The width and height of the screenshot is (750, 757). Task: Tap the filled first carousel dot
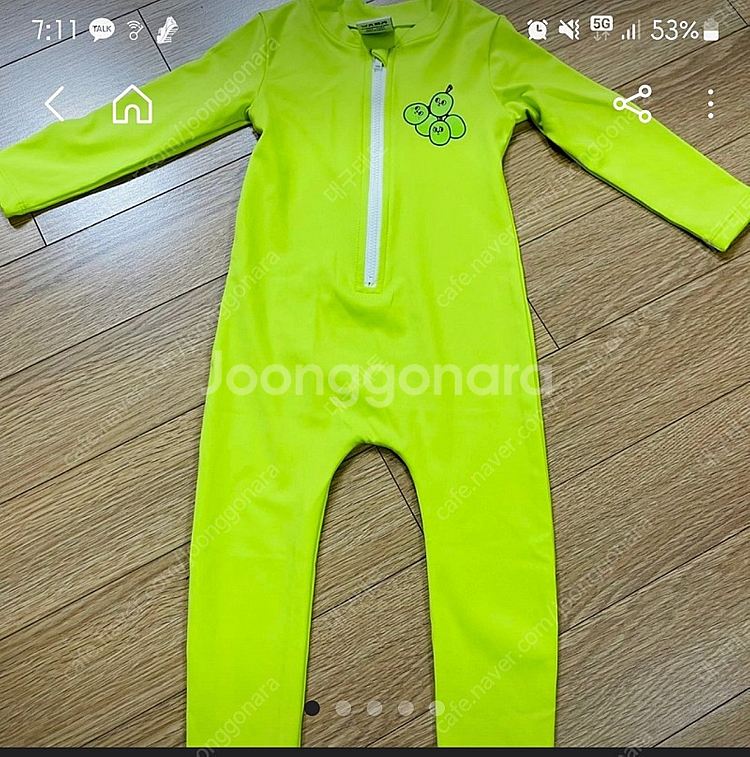point(313,708)
